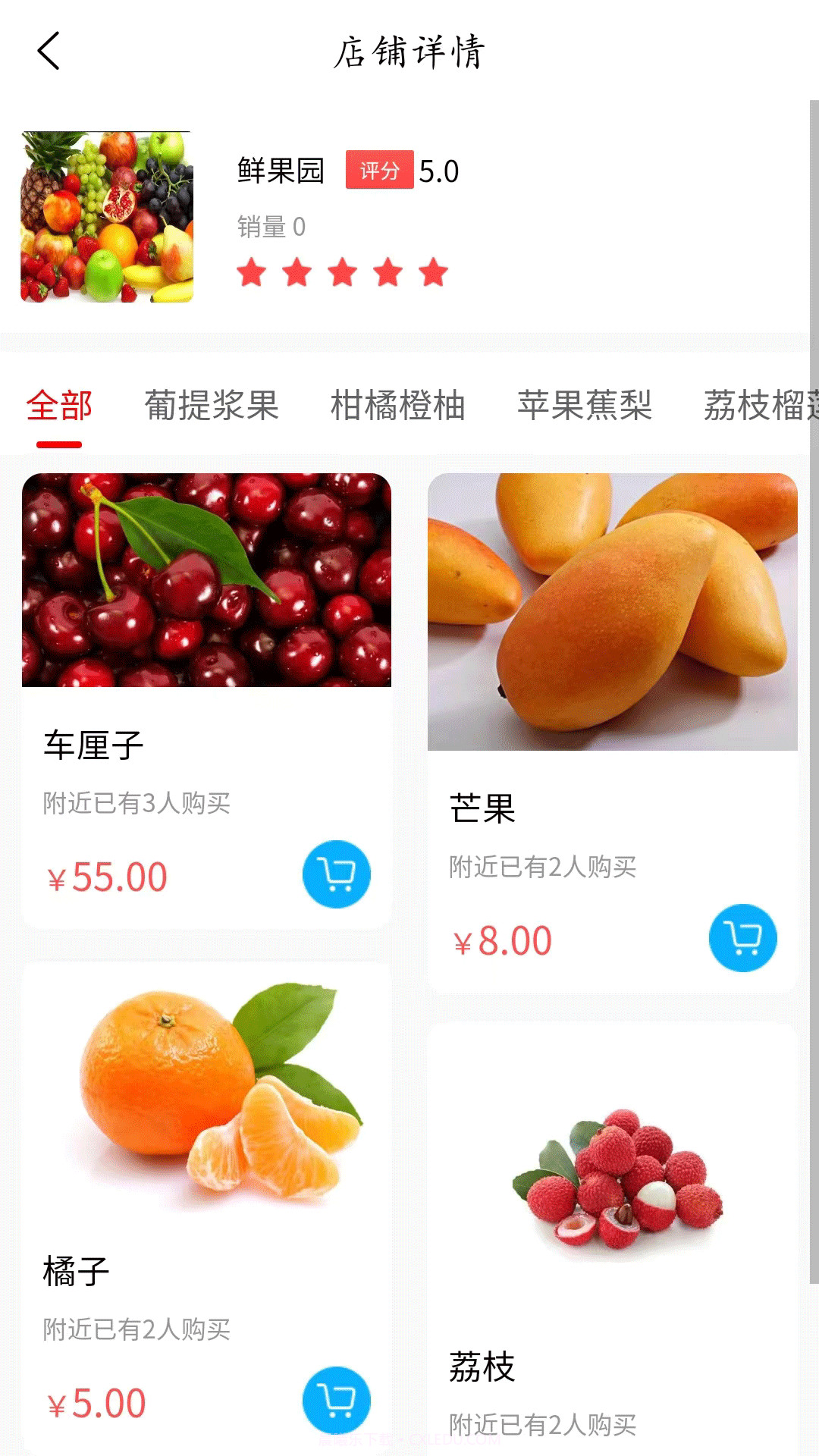Screen dimensions: 819x1456
Task: Select the first star in the shop rating
Action: (x=252, y=272)
